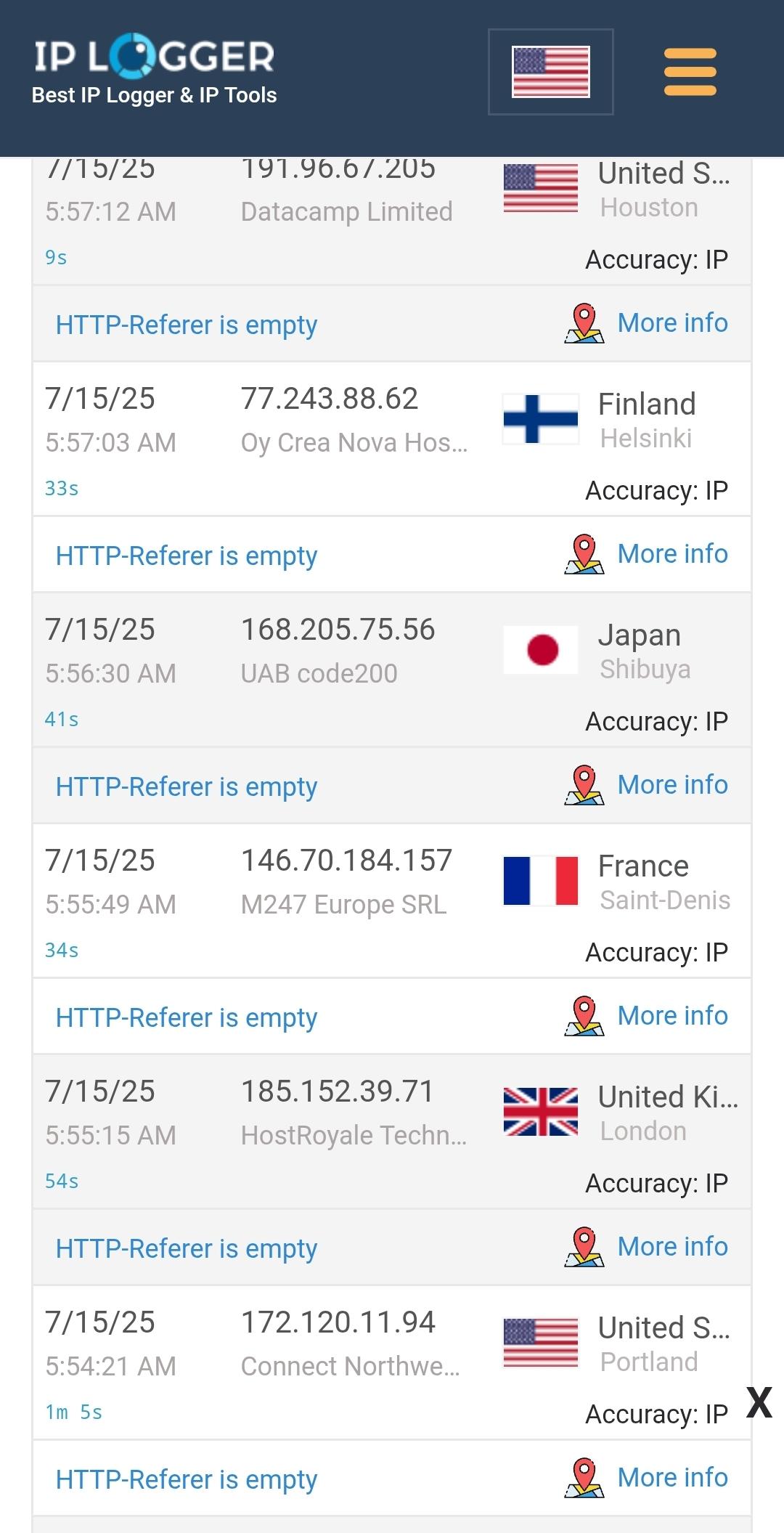
Task: Open the language selector with US flag
Action: click(x=550, y=72)
